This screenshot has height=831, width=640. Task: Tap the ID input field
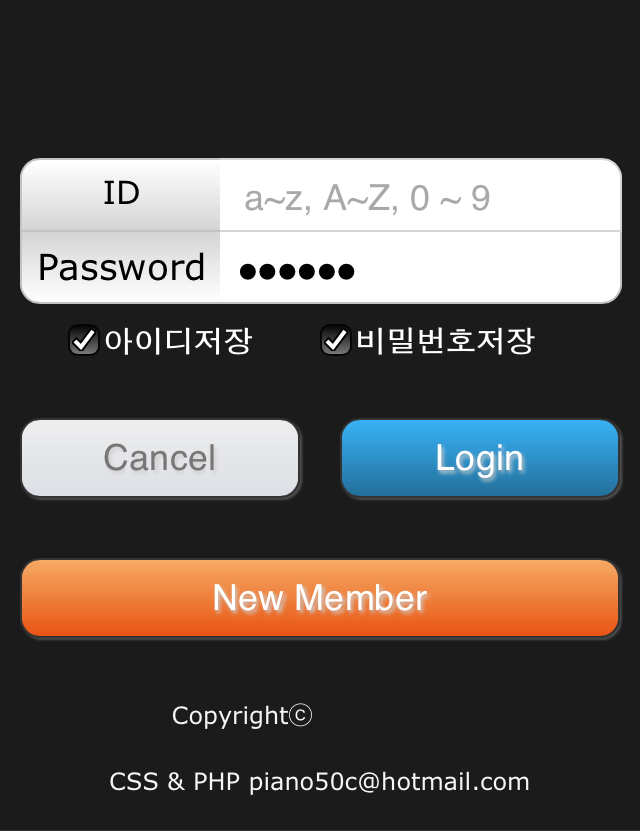(420, 197)
